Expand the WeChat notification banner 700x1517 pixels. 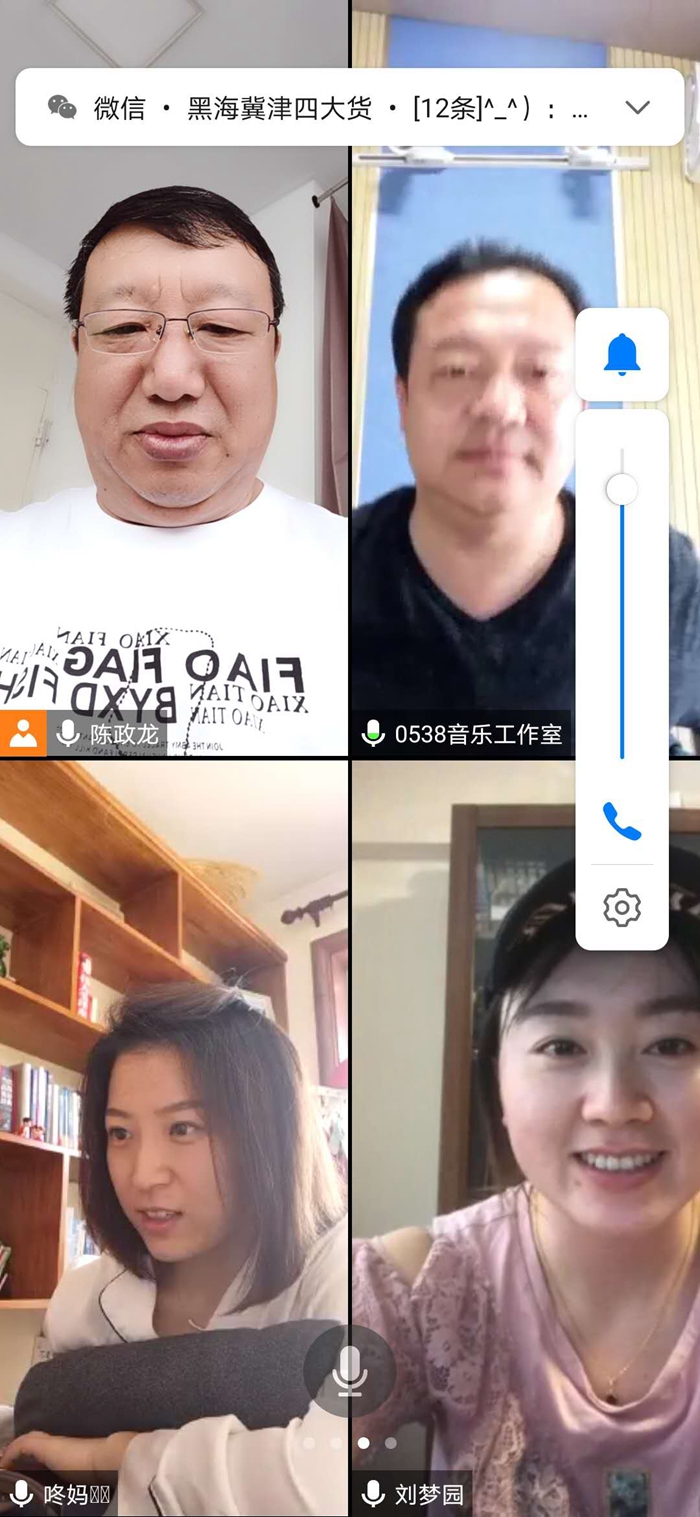click(x=637, y=108)
